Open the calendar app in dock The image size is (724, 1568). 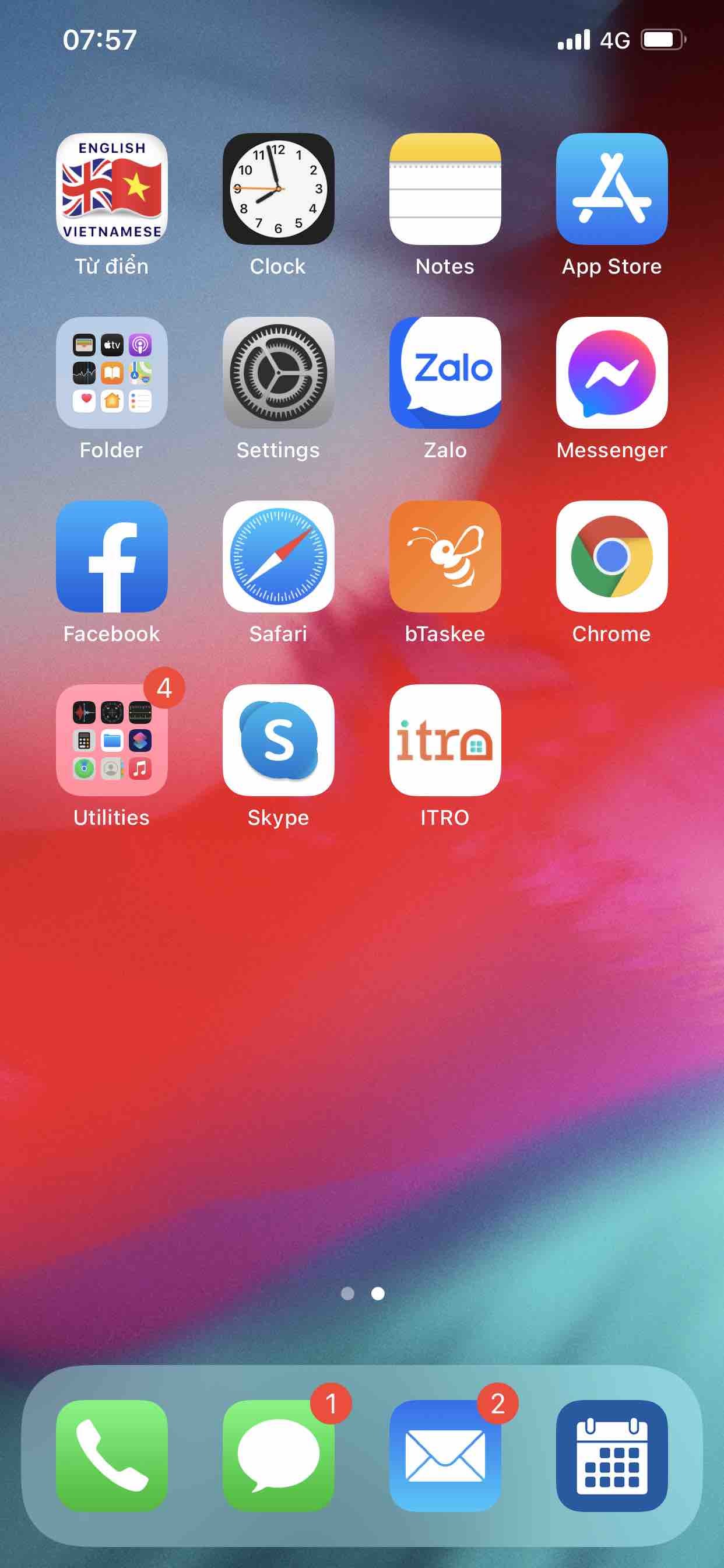coord(611,1455)
